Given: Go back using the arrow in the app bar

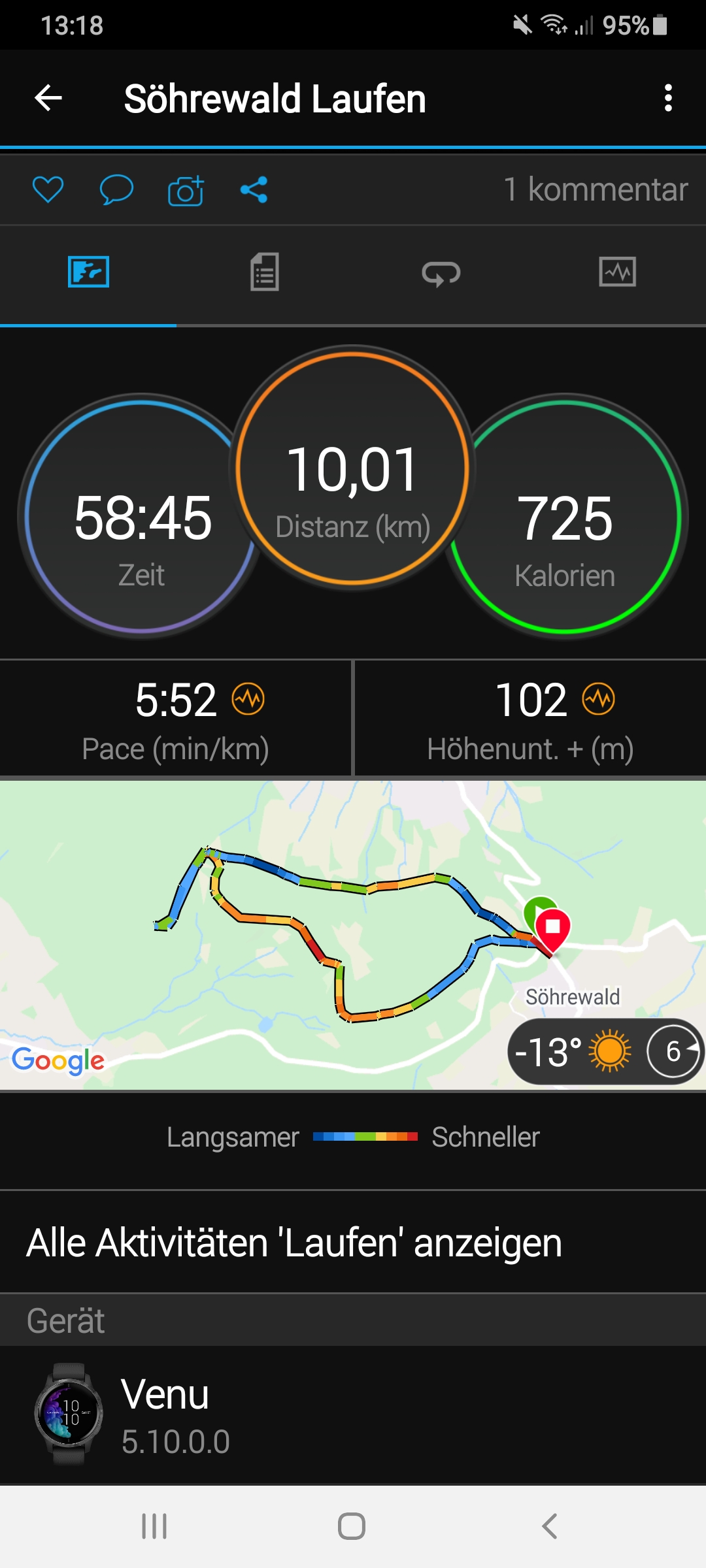Looking at the screenshot, I should [48, 99].
